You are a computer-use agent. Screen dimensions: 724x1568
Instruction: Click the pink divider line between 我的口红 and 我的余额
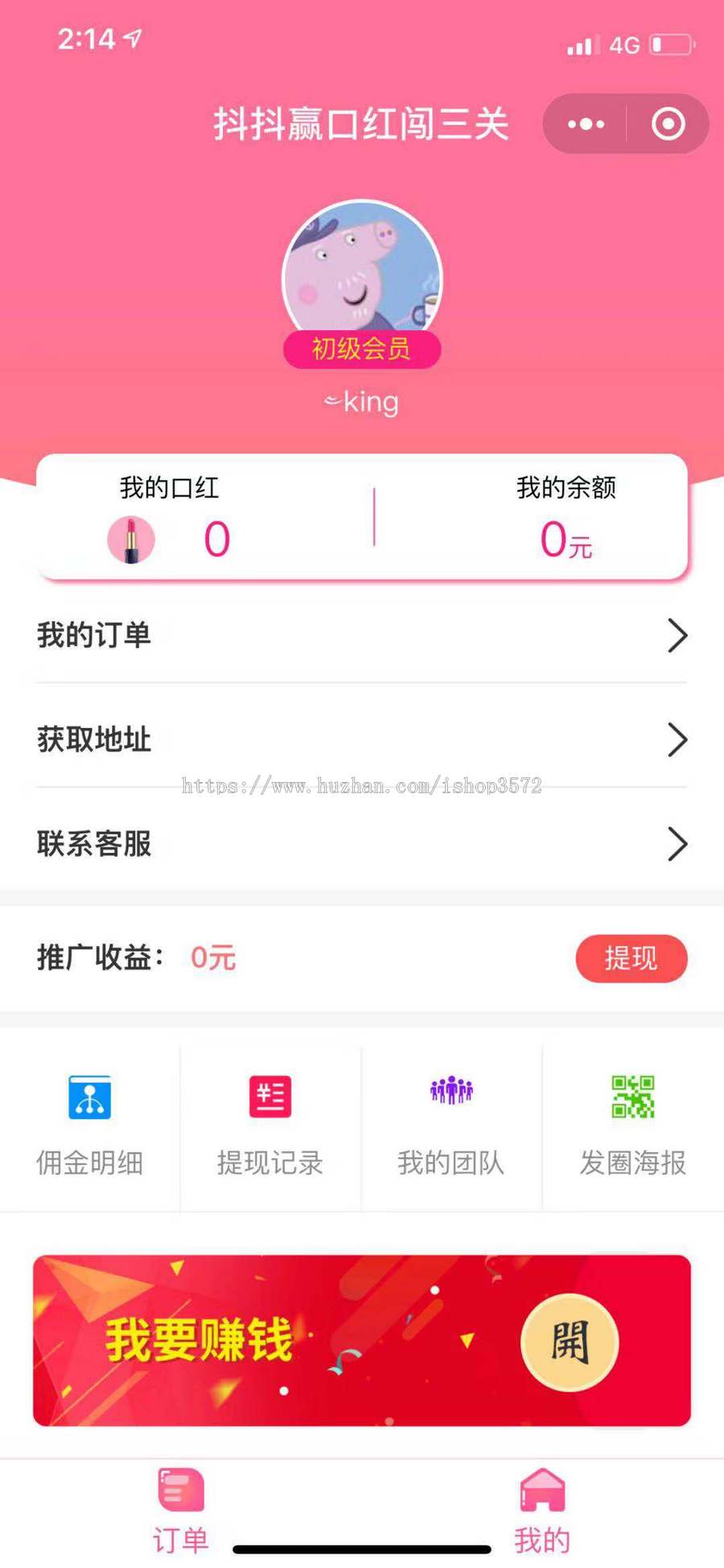click(x=374, y=519)
